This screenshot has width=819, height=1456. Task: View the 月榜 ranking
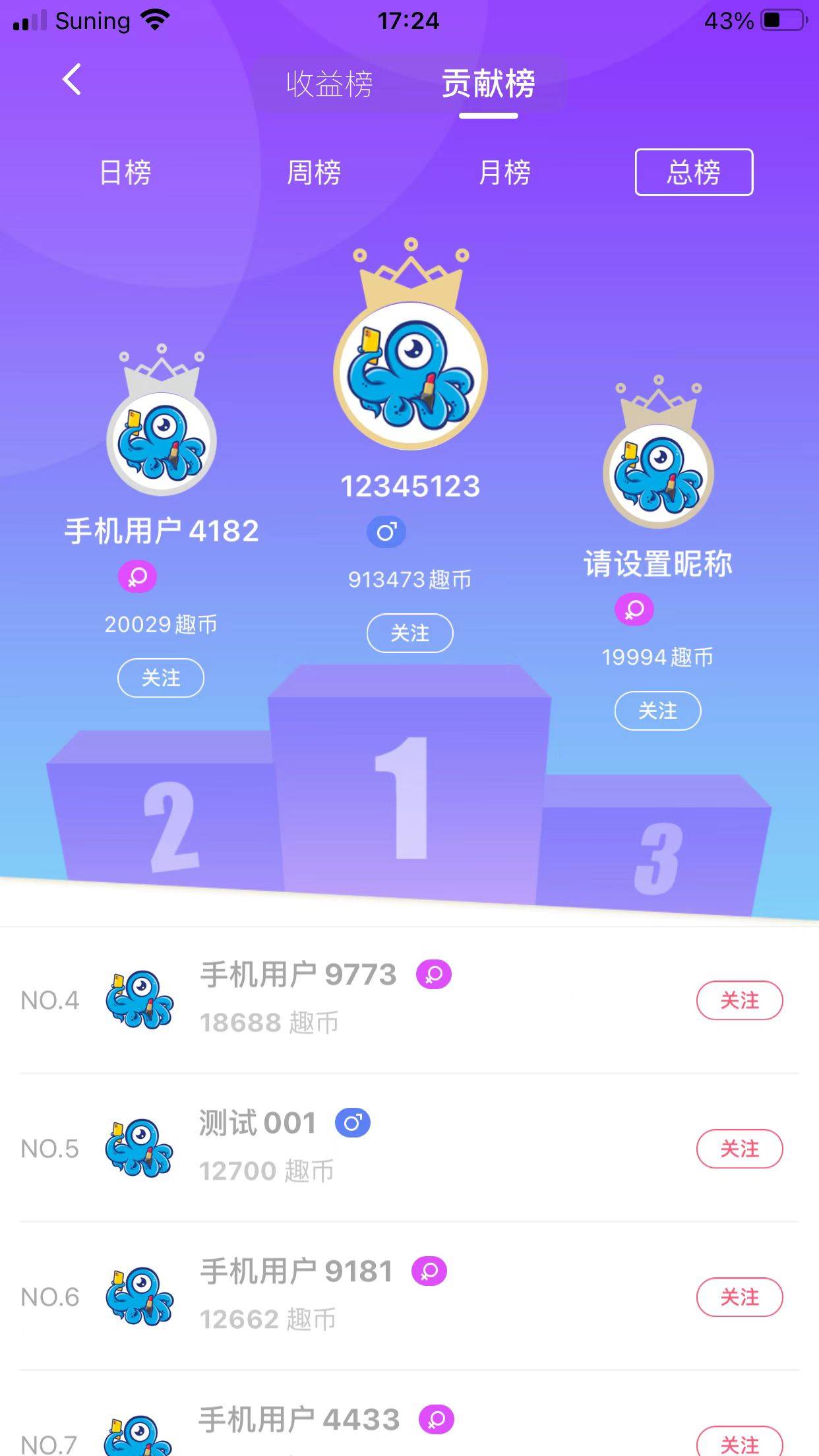click(x=506, y=172)
